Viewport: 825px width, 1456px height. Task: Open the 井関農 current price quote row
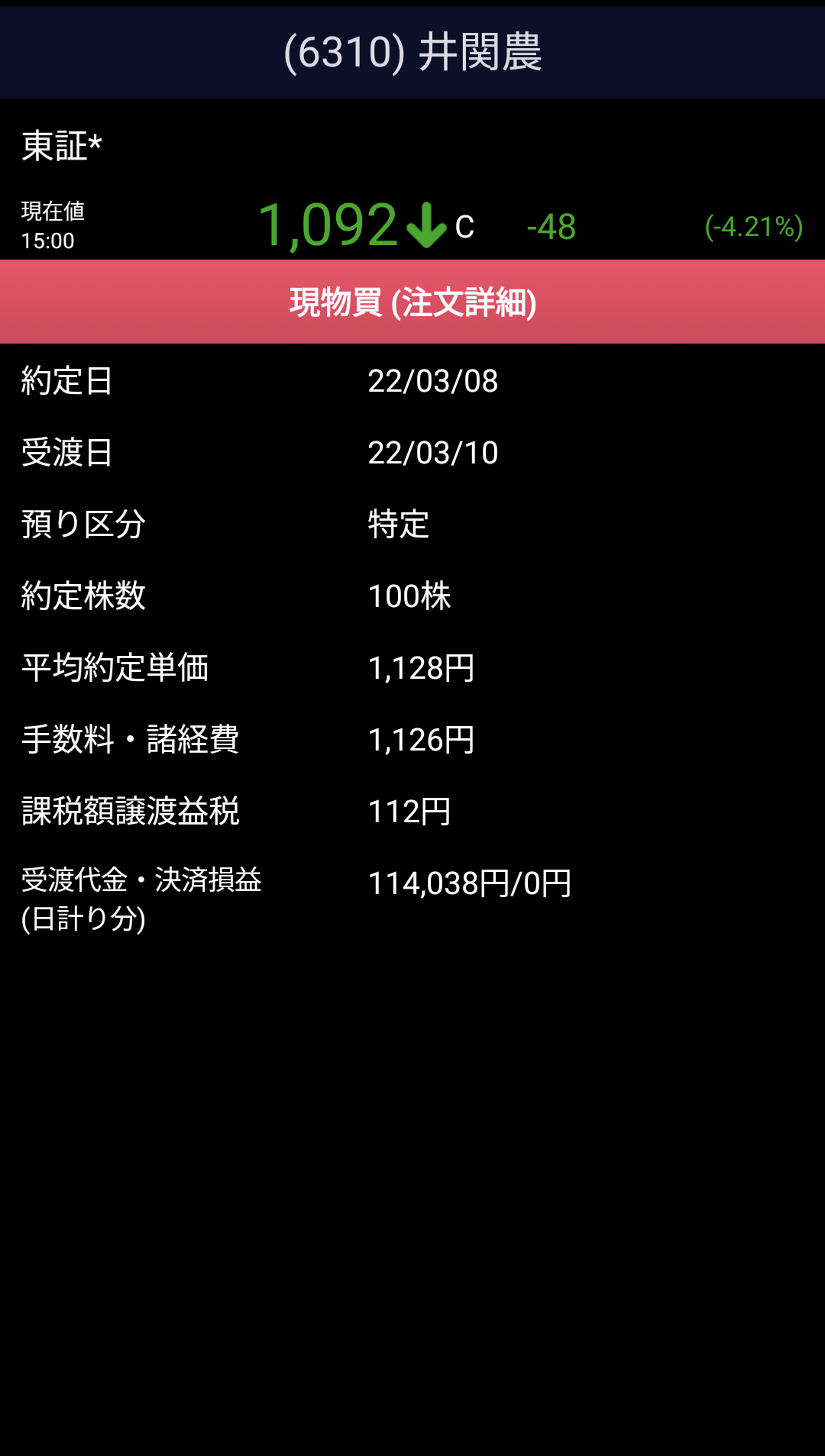412,225
